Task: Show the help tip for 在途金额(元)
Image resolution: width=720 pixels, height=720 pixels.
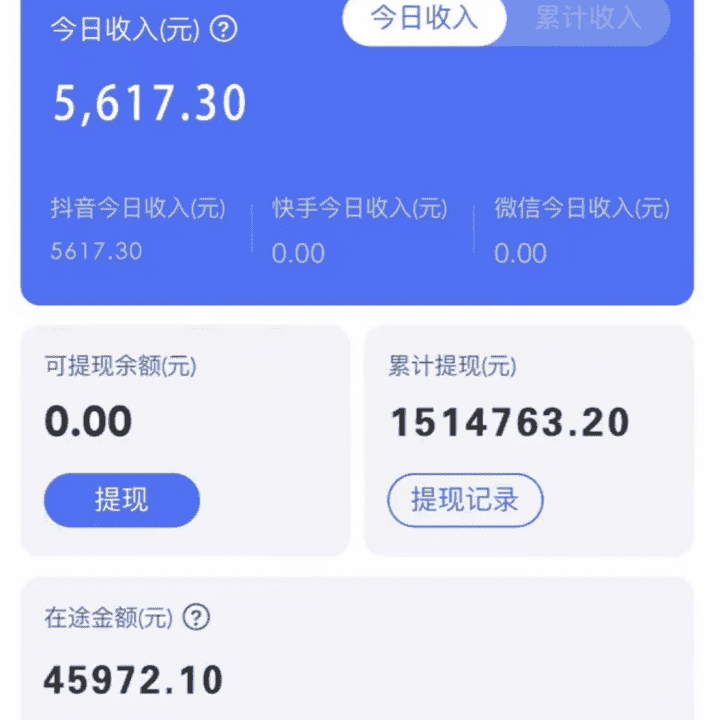Action: click(x=197, y=617)
